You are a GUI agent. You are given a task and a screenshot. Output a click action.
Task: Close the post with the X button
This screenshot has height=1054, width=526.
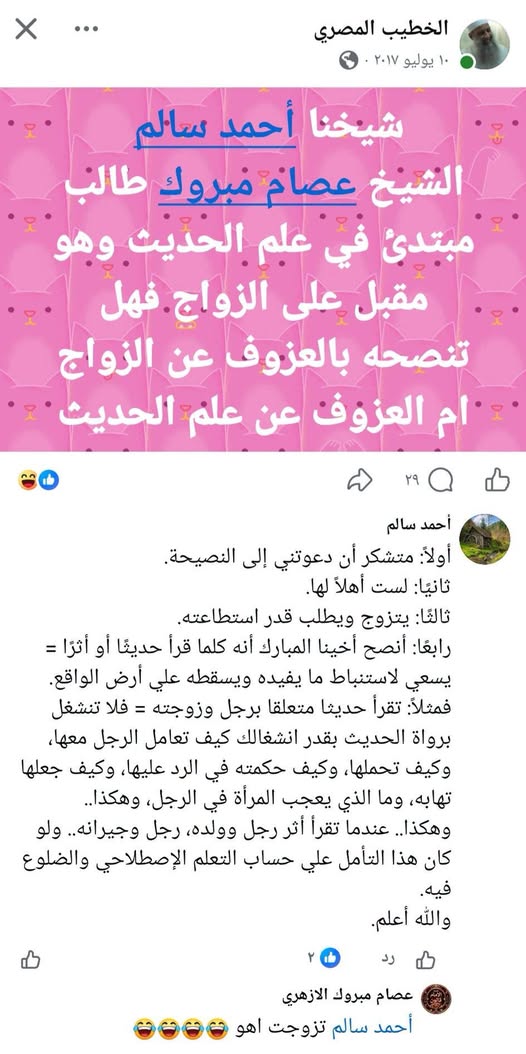click(x=26, y=29)
